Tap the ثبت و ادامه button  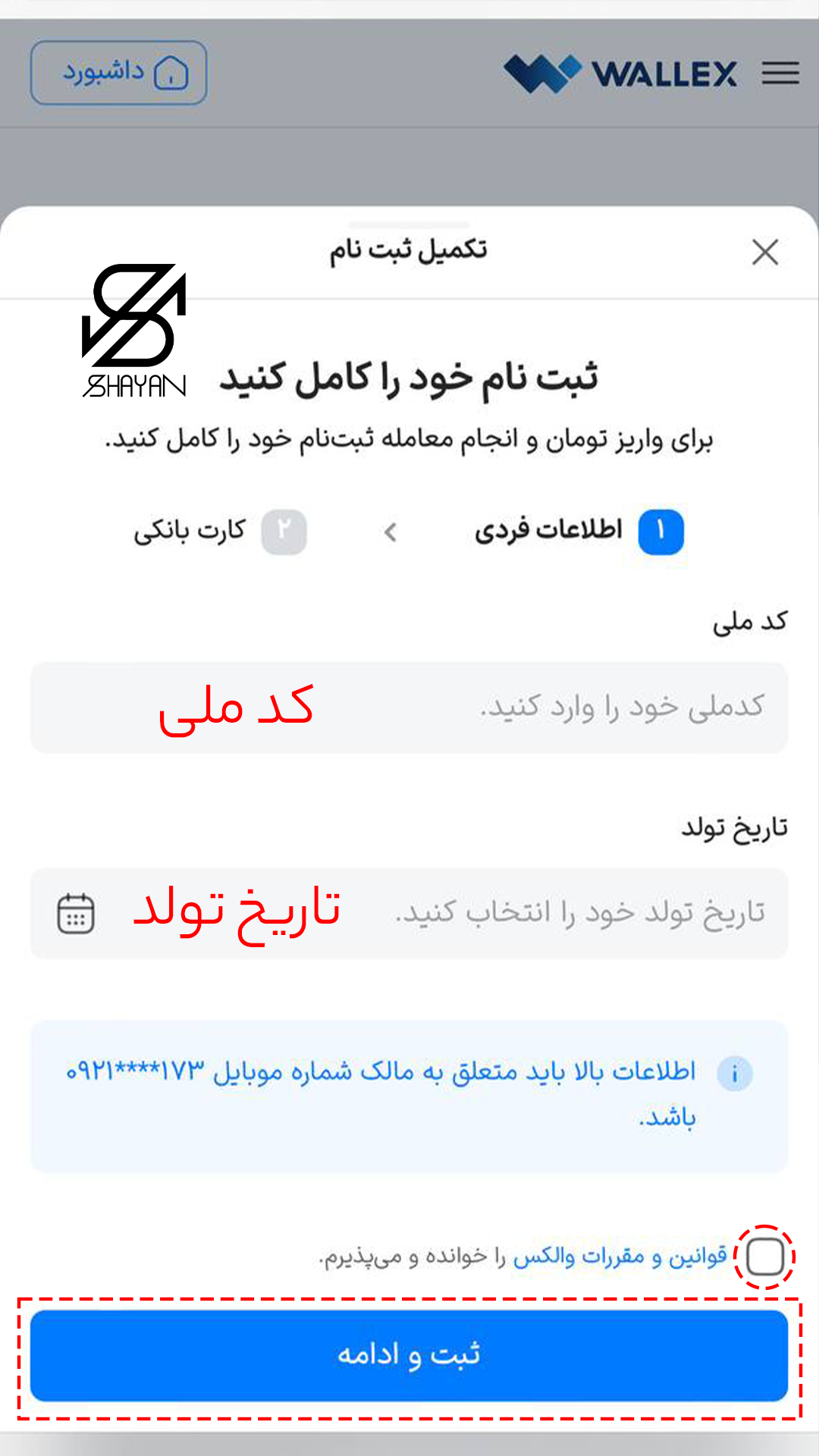point(409,1355)
